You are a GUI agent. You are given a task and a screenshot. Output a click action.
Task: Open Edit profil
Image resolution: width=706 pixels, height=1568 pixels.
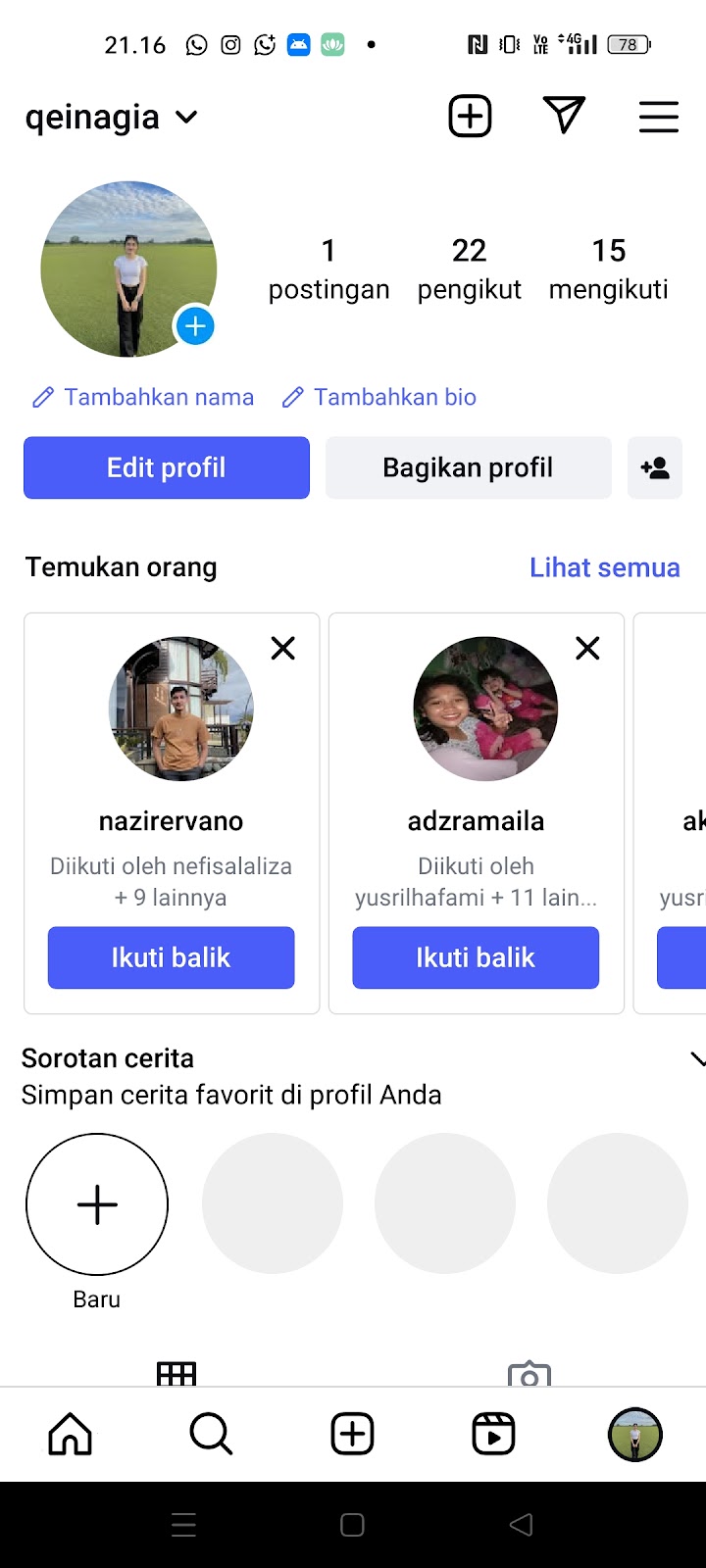pyautogui.click(x=167, y=467)
